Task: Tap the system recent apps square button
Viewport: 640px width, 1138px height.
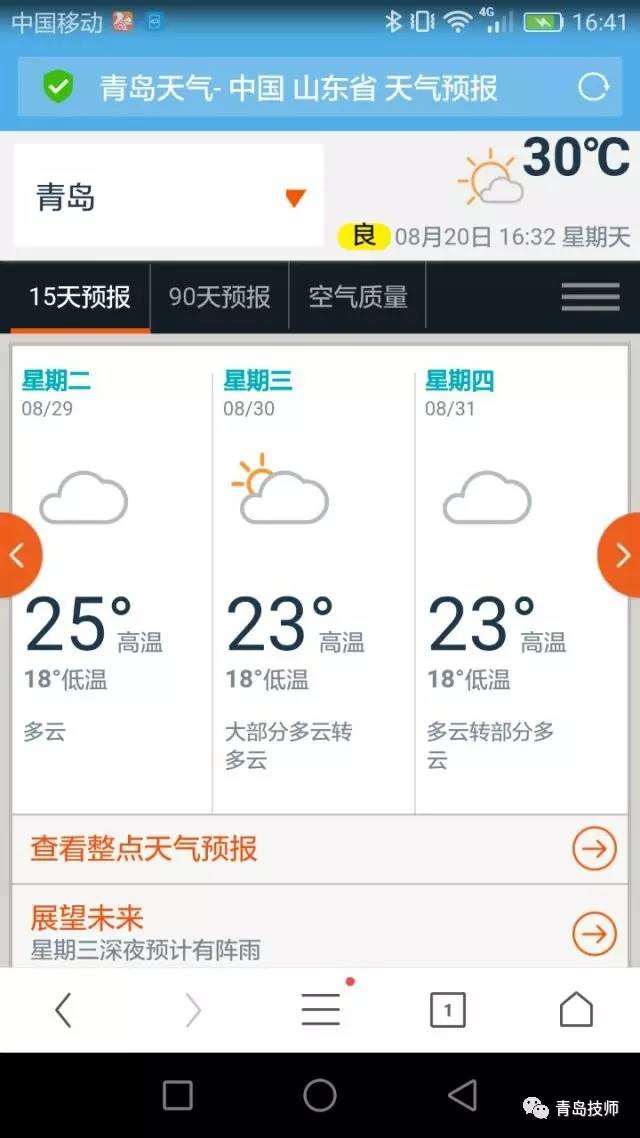Action: (177, 1095)
